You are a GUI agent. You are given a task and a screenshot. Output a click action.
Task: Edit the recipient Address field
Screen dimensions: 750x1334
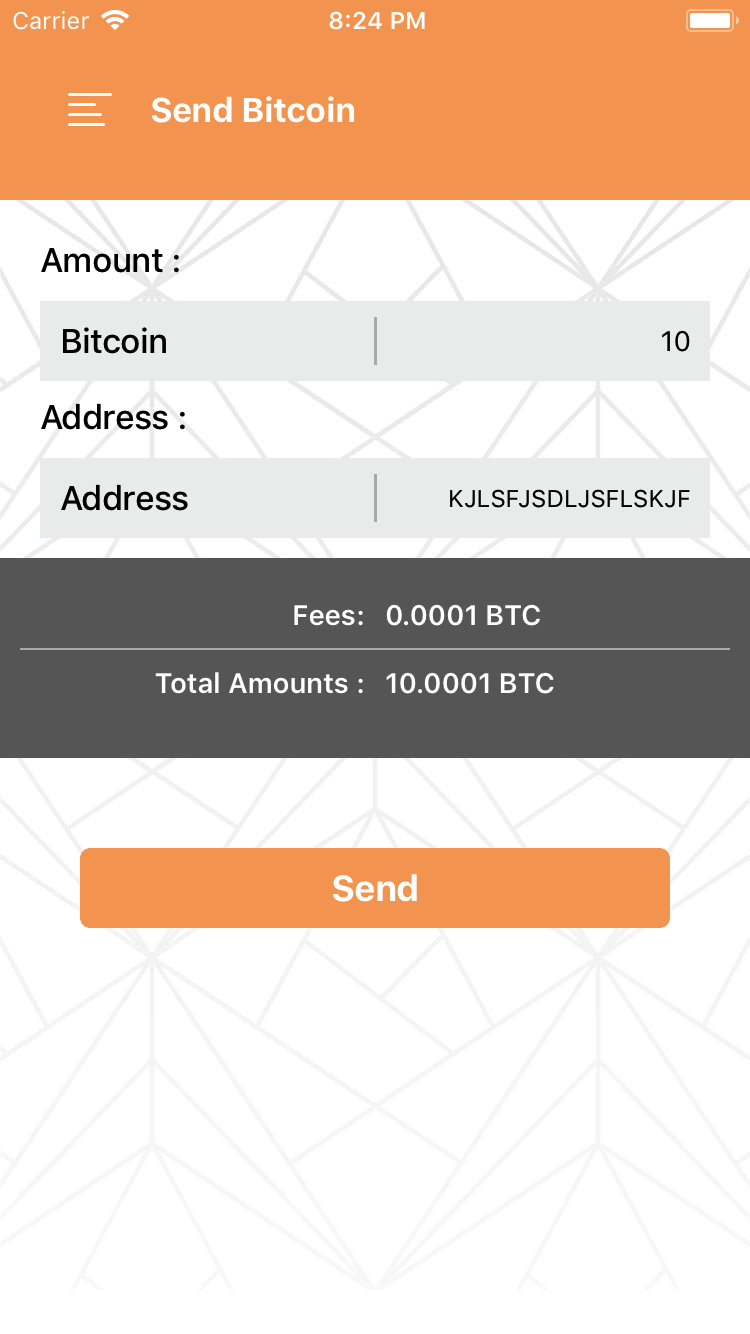tap(542, 498)
